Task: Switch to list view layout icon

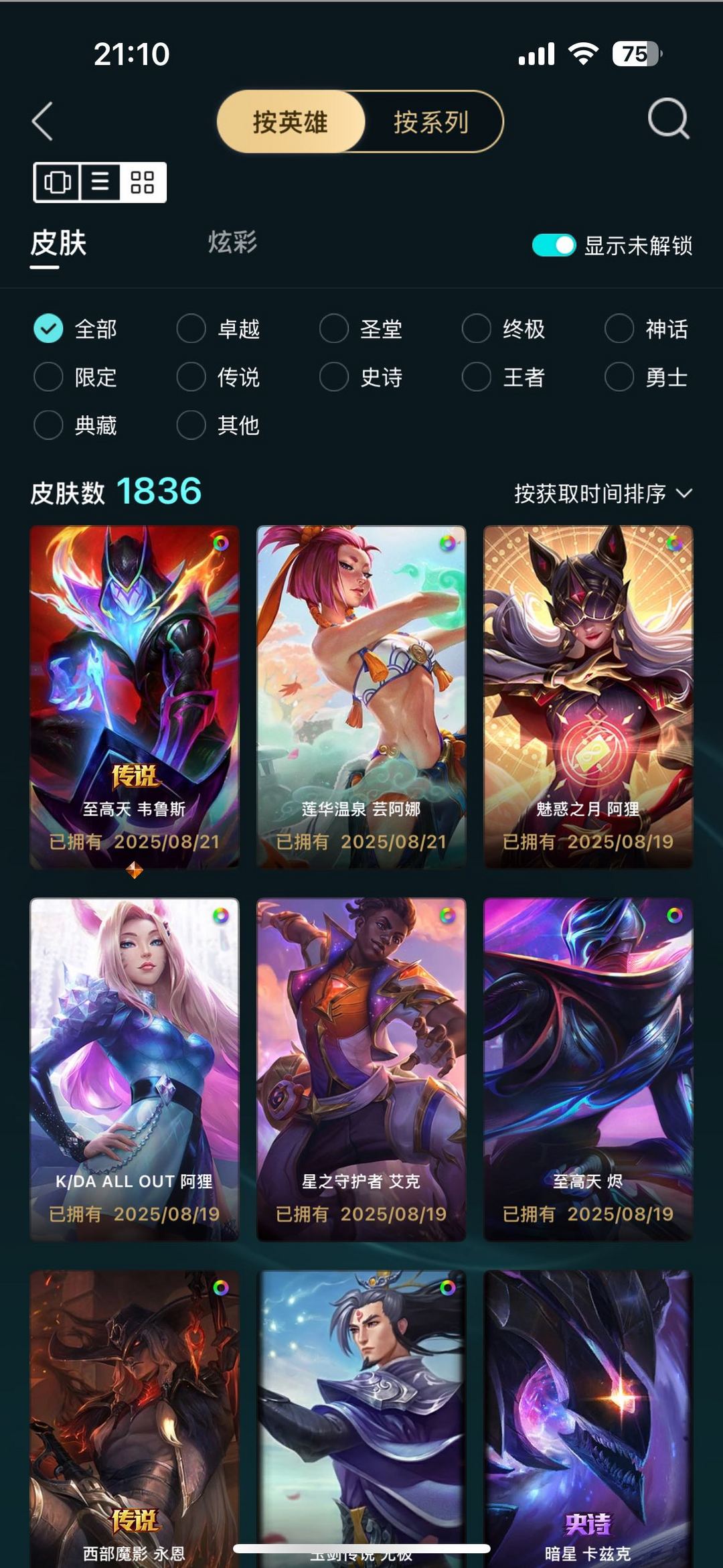Action: pos(100,182)
